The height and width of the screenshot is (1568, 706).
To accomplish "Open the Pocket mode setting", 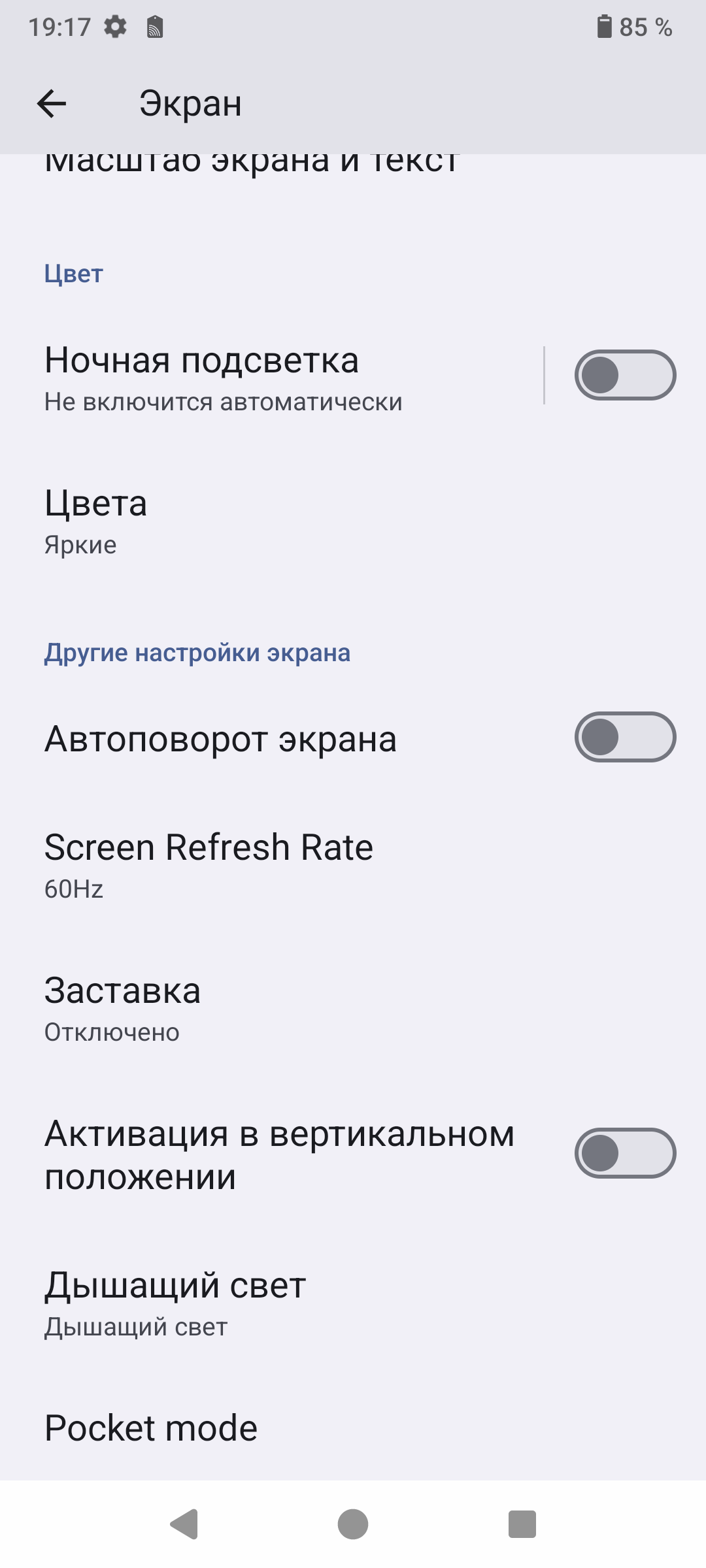I will [261, 1428].
